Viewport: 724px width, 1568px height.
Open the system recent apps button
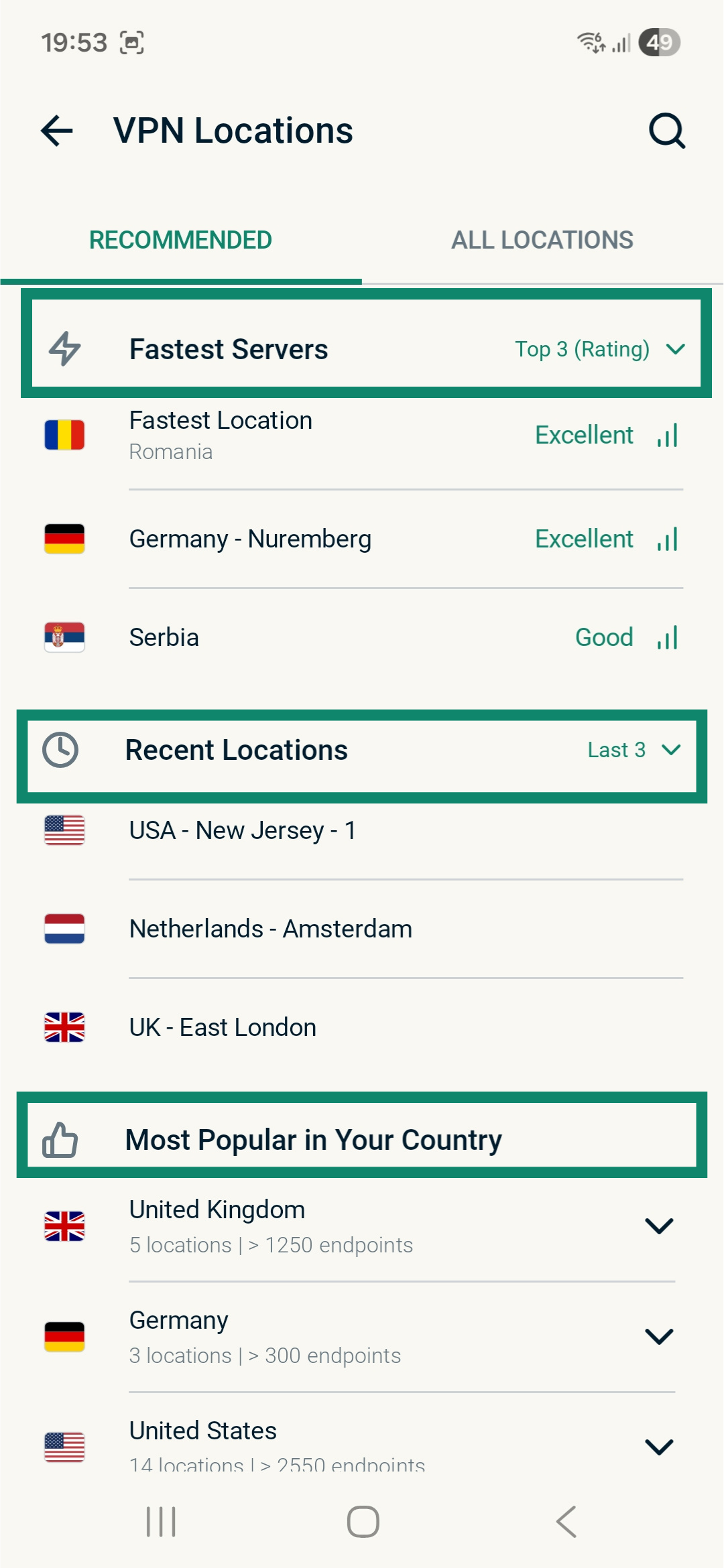coord(161,1522)
